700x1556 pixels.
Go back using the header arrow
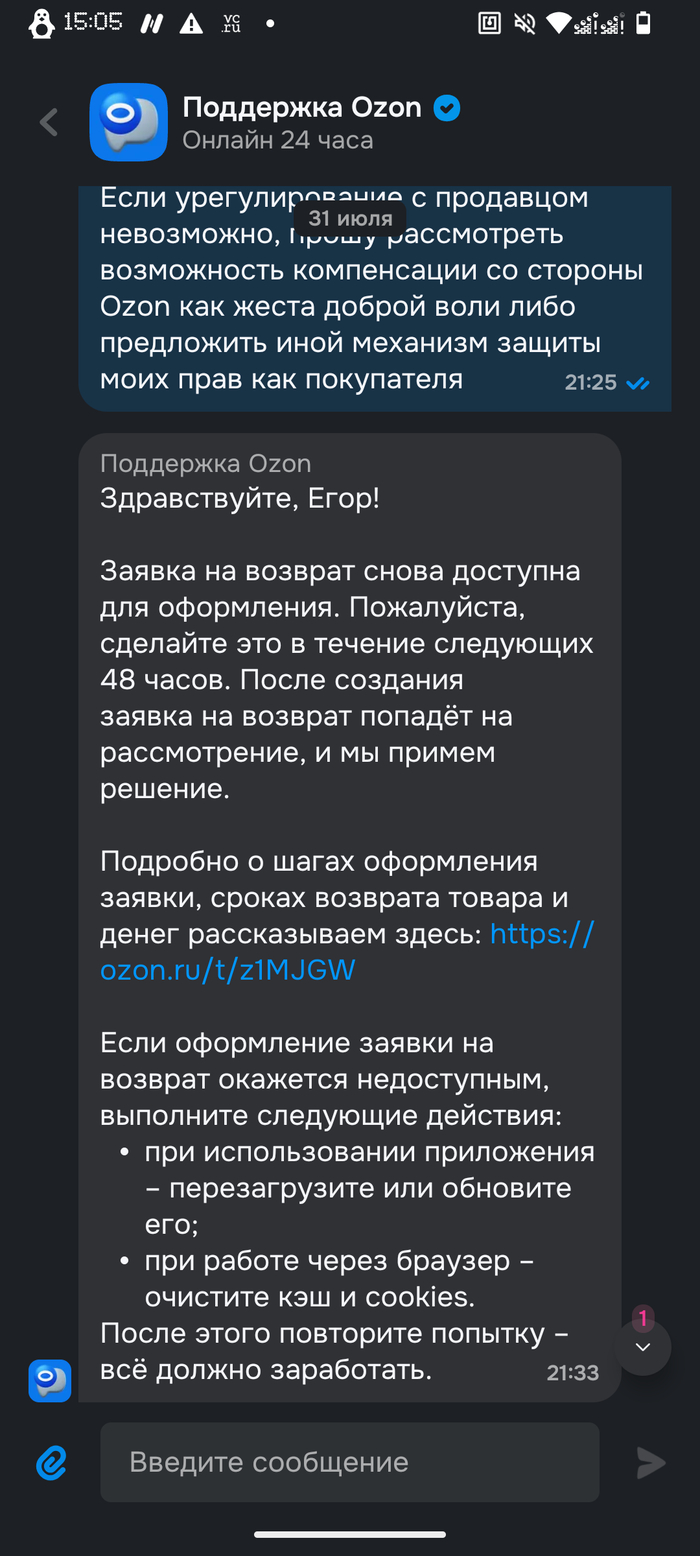[x=49, y=122]
